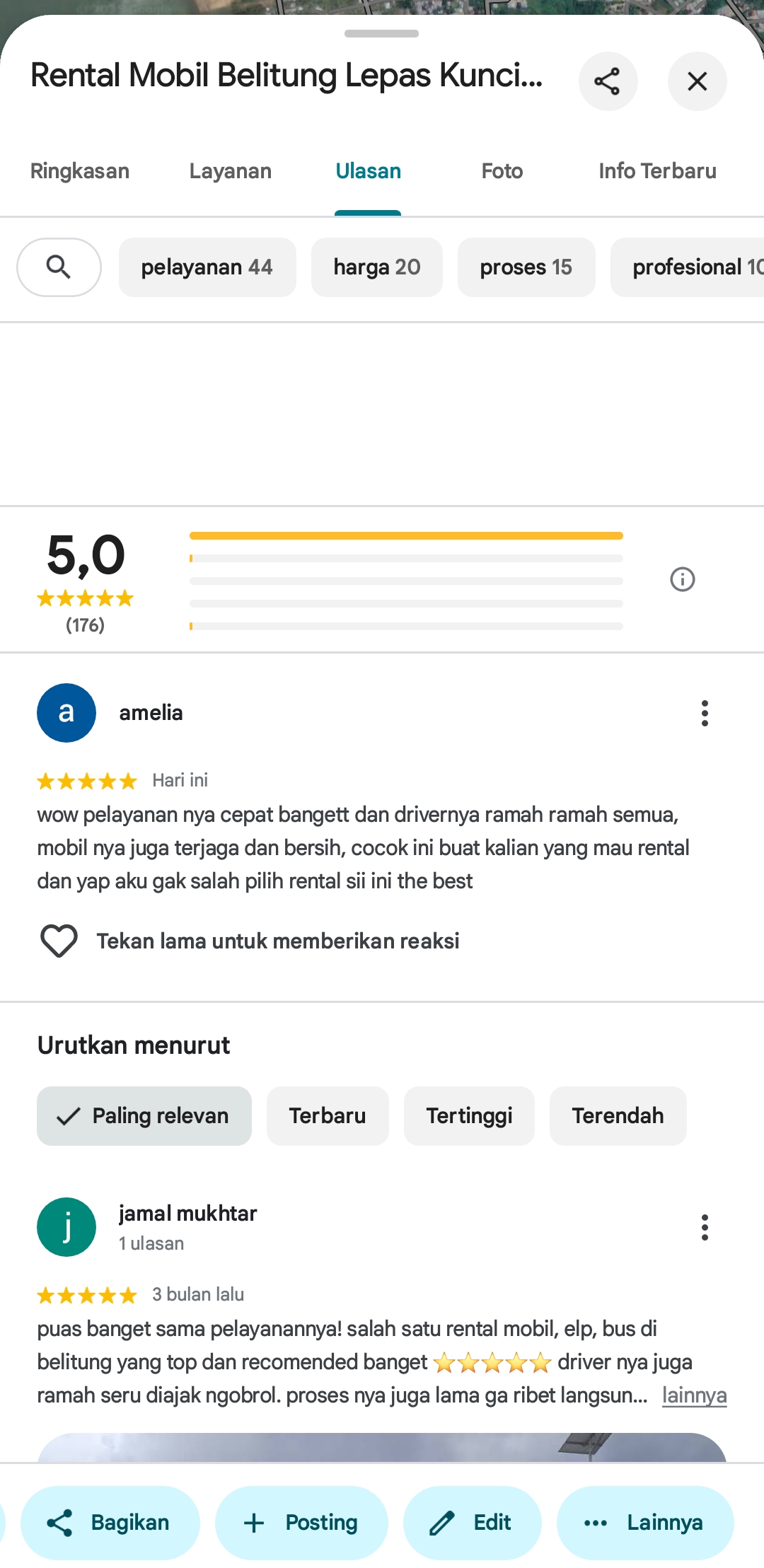Tap the share icon beside the business title
Screen dimensions: 764x1568
(608, 81)
